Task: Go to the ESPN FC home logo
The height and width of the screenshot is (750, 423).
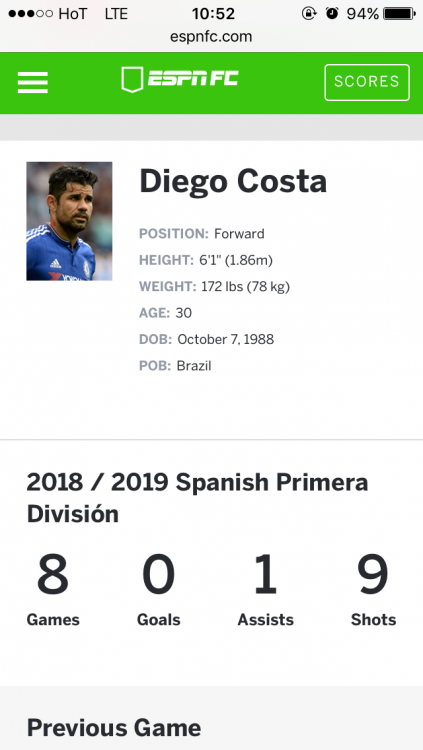Action: pos(180,79)
